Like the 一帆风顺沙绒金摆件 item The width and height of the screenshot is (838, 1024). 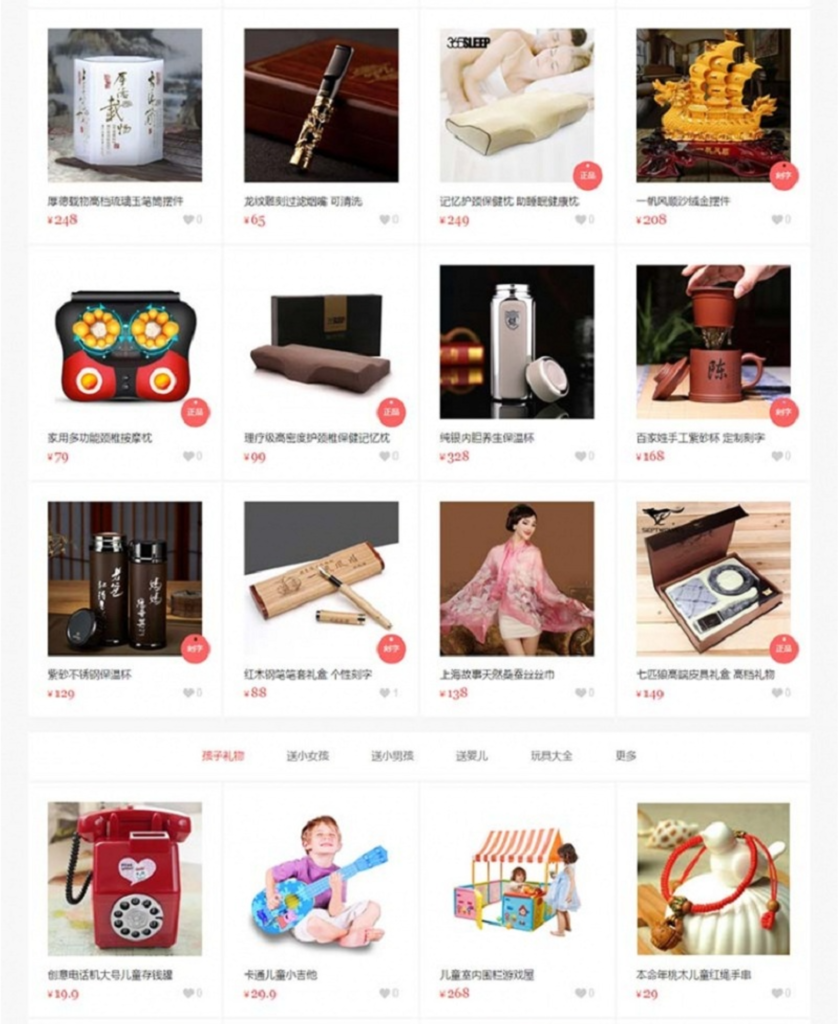[x=776, y=220]
